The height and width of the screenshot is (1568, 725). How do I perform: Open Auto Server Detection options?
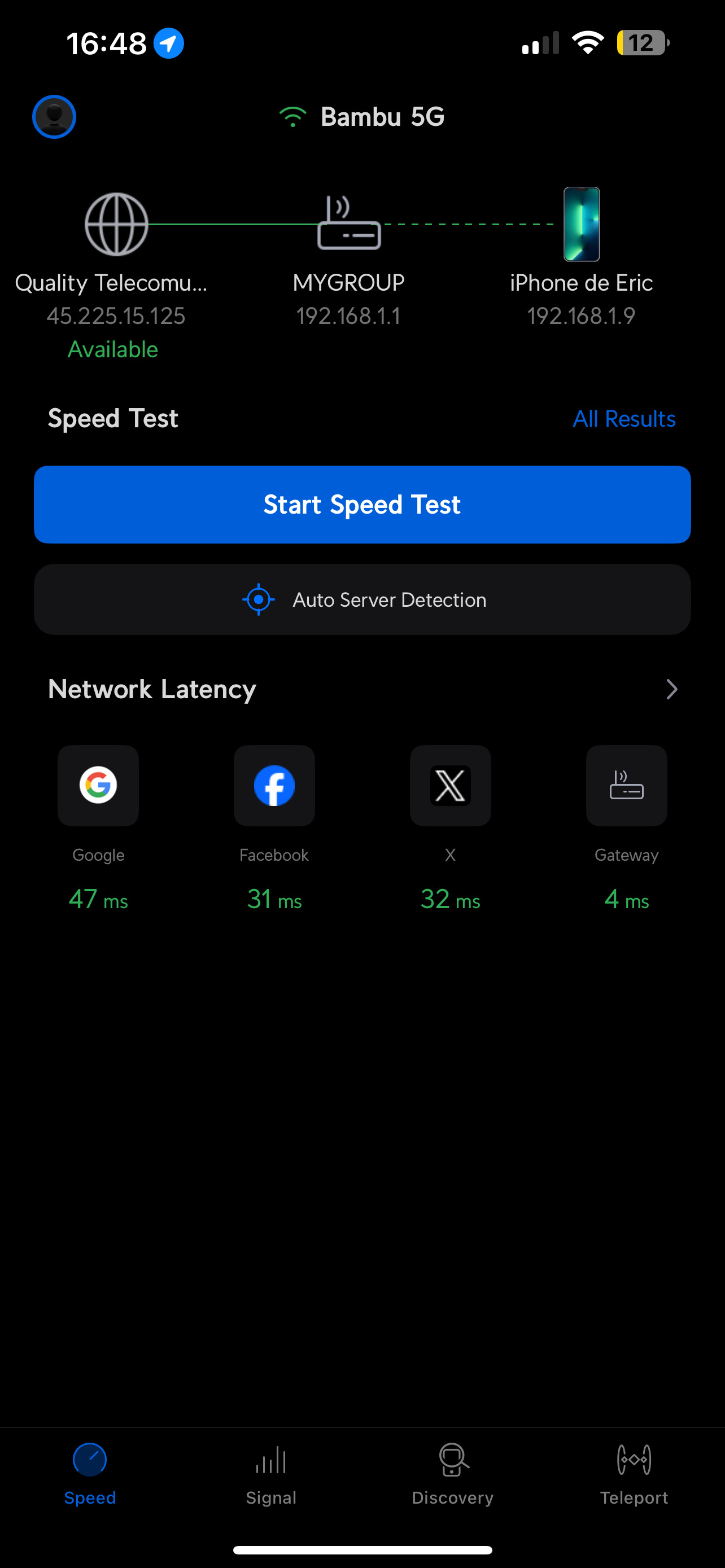(362, 599)
